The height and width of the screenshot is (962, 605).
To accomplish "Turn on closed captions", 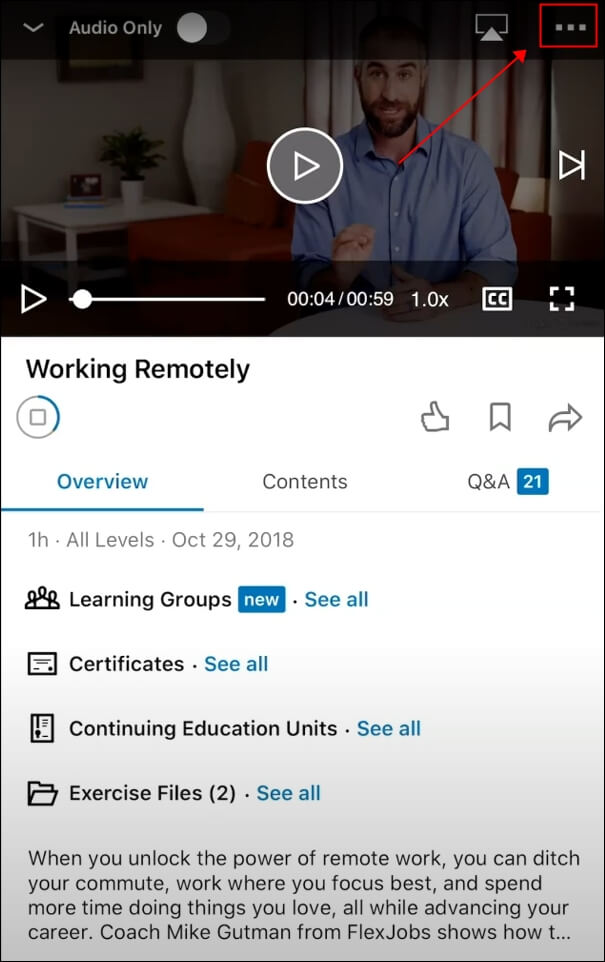I will click(497, 299).
